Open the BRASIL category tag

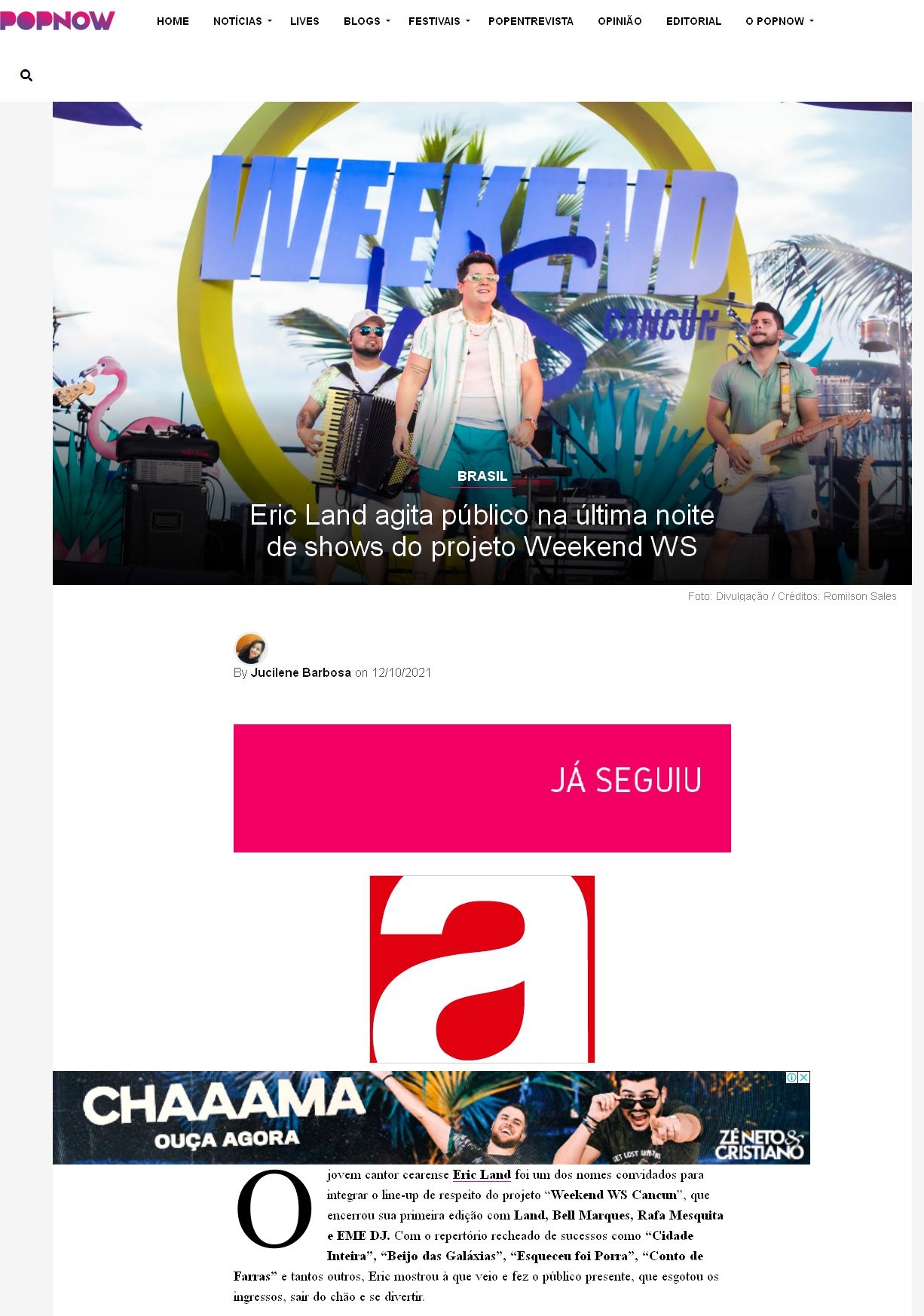click(482, 476)
